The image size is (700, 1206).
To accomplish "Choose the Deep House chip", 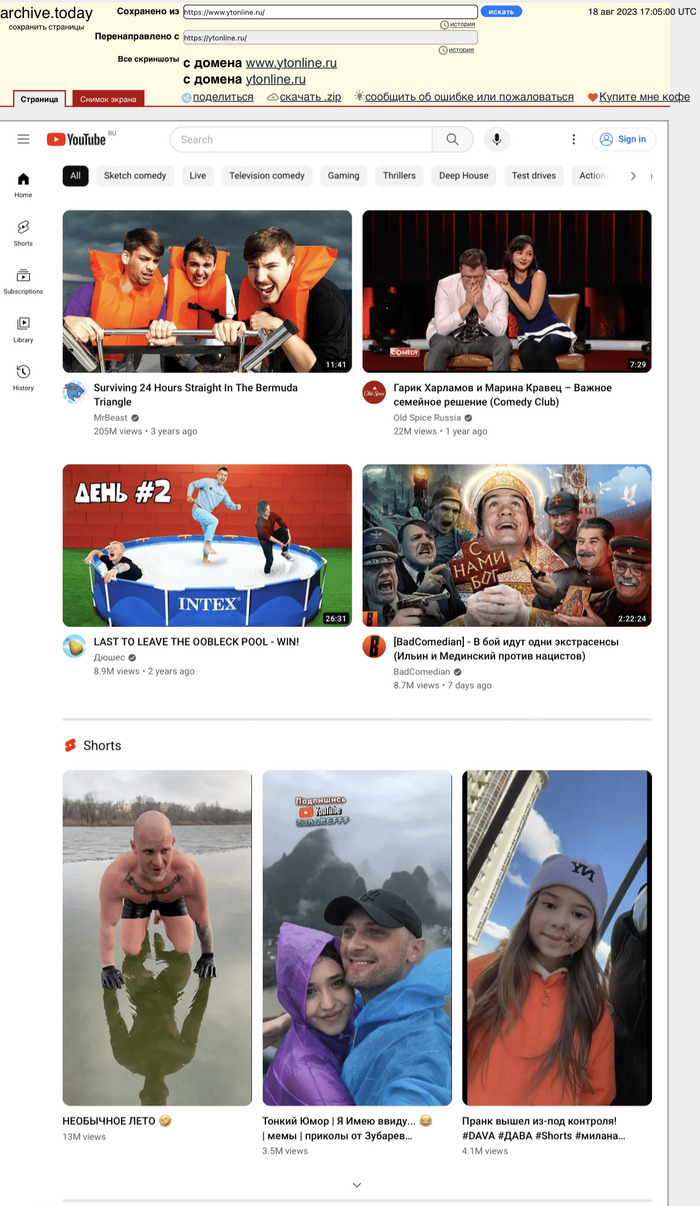I will 463,176.
